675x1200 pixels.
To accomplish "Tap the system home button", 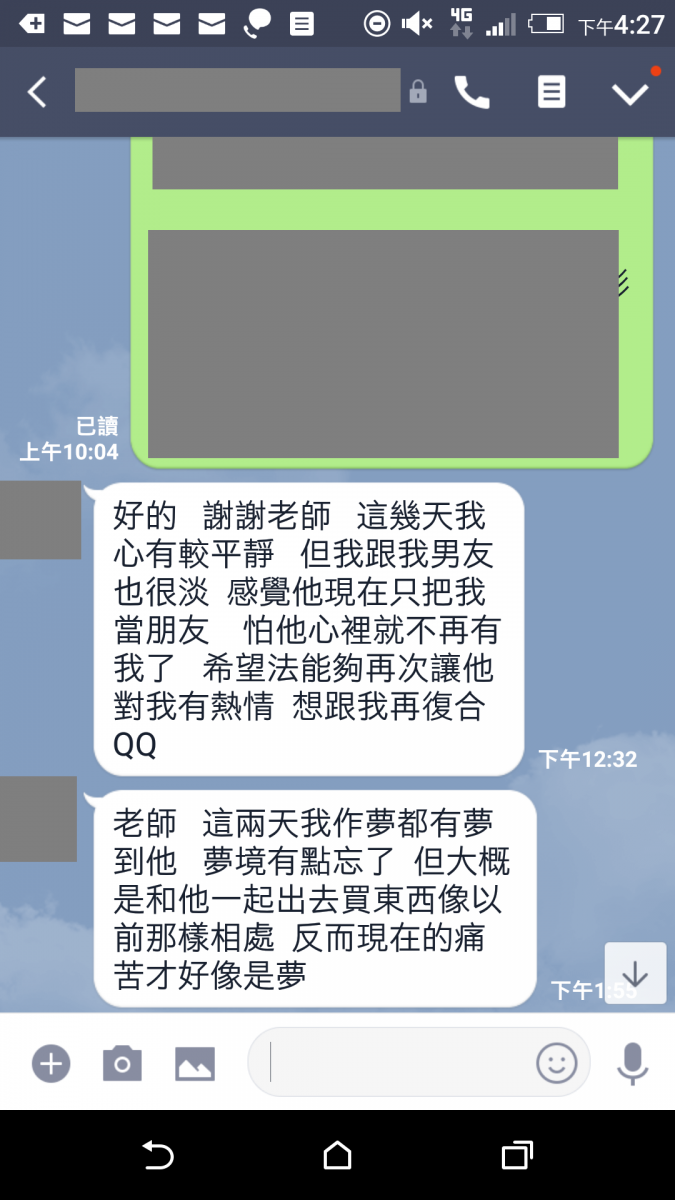I will tap(337, 1156).
